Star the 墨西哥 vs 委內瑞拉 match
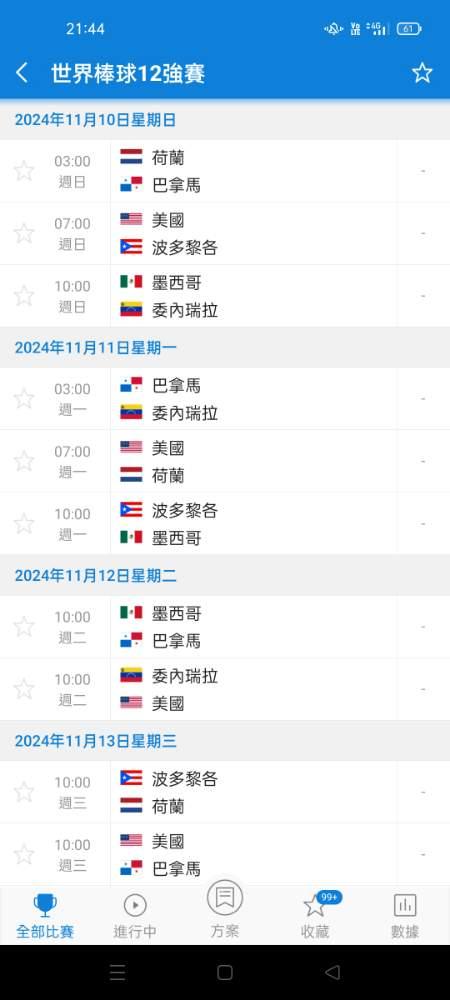450x1000 pixels. point(24,296)
